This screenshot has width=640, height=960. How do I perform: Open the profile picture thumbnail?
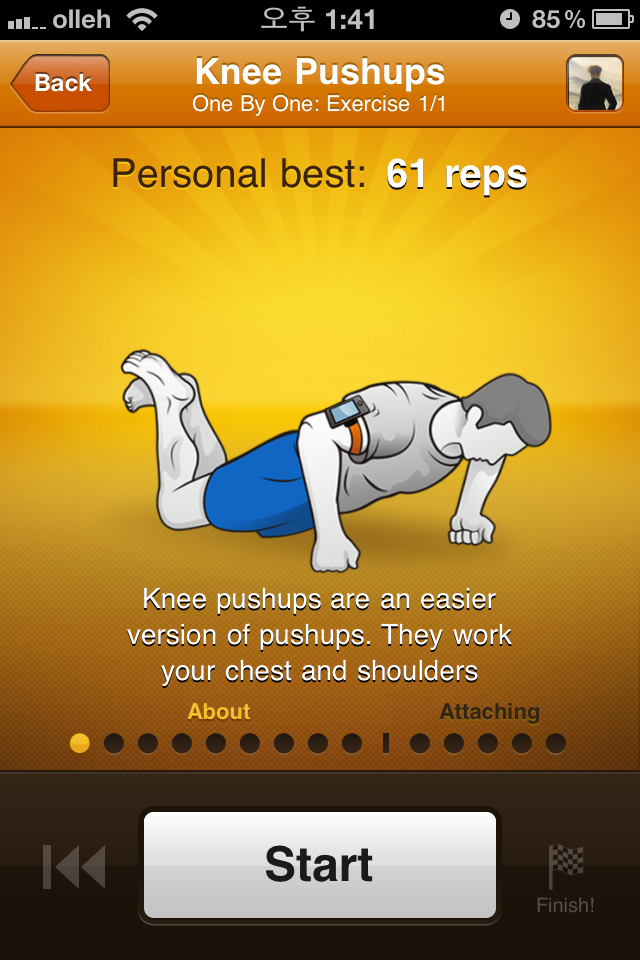click(595, 83)
